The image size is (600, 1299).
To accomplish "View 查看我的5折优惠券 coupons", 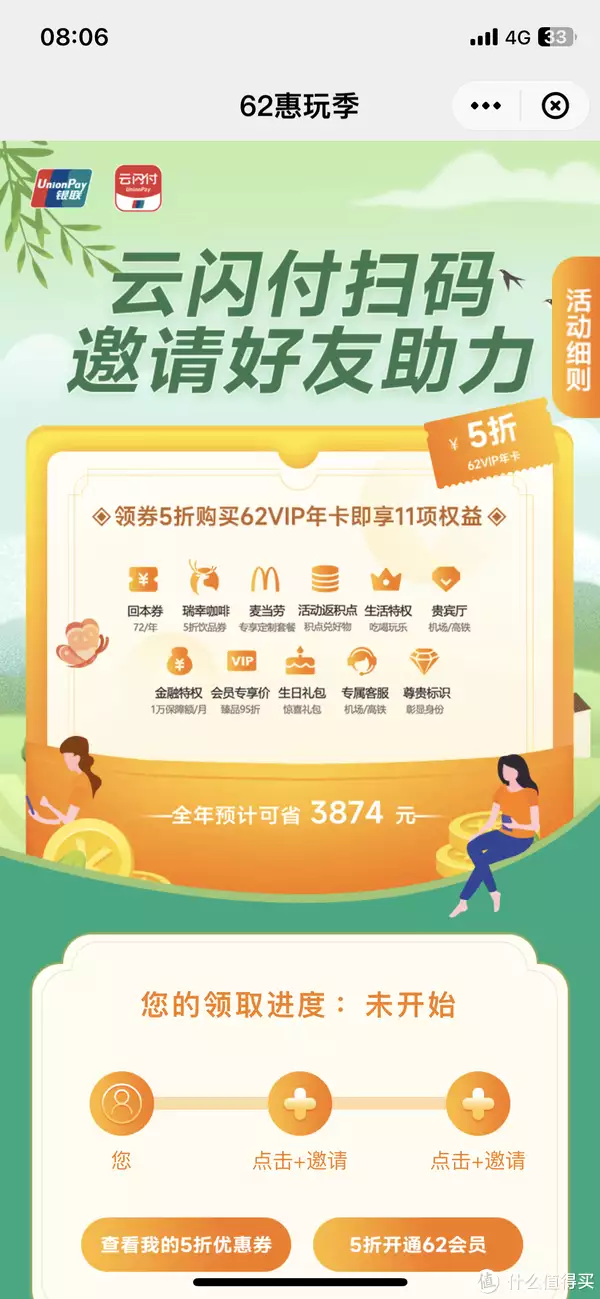I will [x=185, y=1245].
